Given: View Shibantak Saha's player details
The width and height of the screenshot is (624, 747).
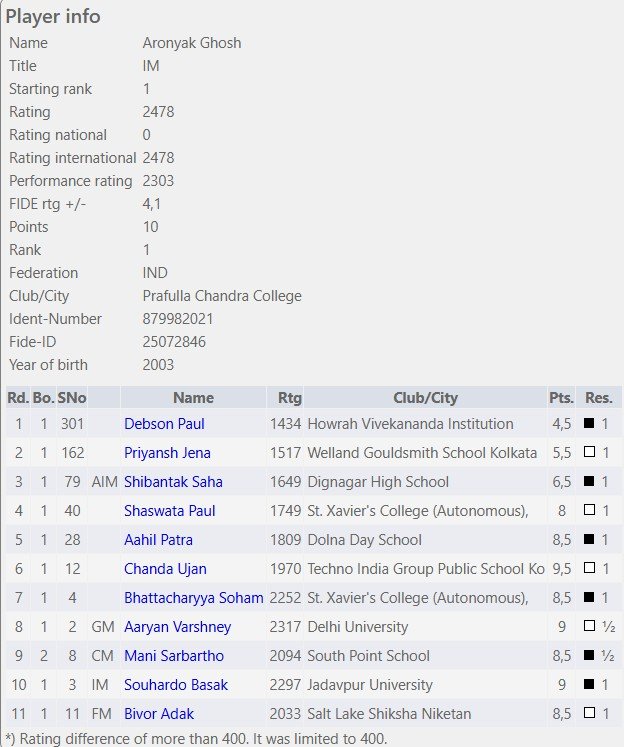Looking at the screenshot, I should point(173,482).
